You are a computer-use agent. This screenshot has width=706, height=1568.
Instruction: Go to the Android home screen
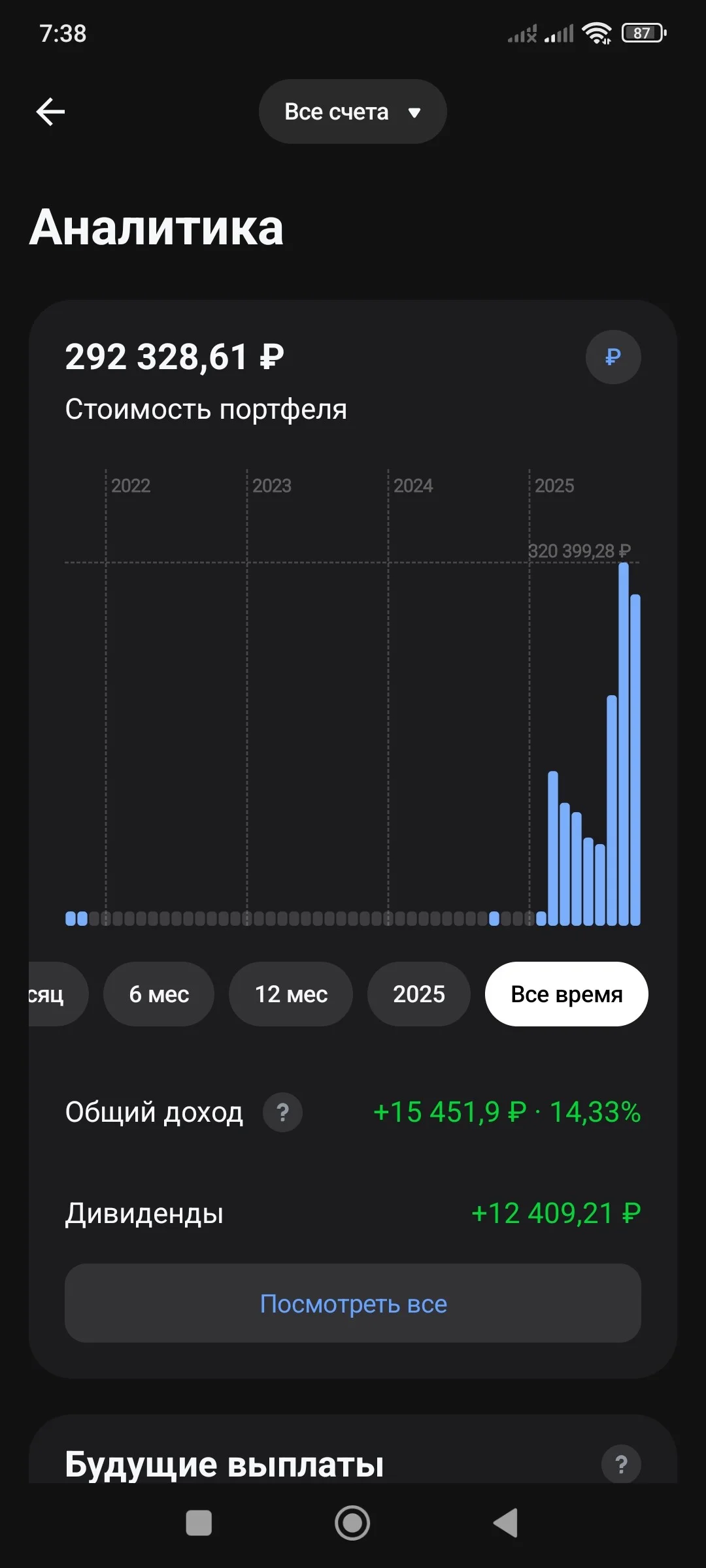pos(352,1523)
